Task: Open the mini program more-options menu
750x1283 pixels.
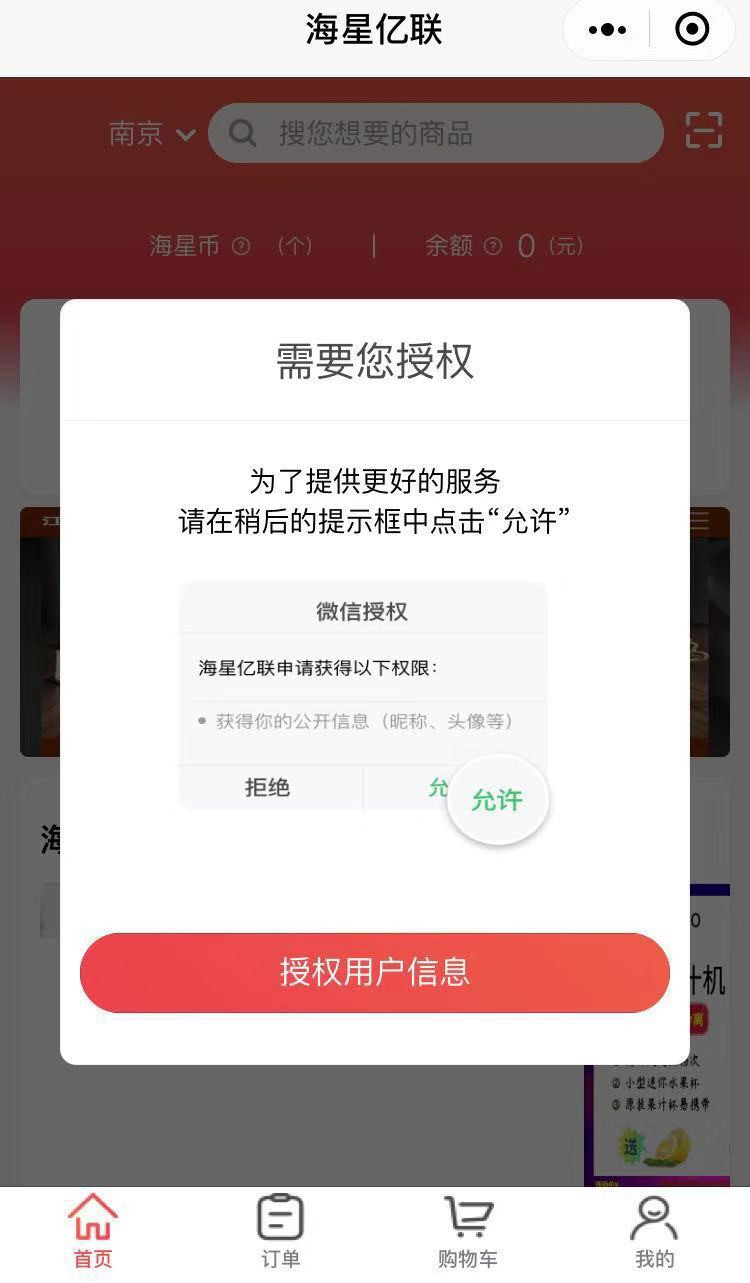Action: [607, 30]
